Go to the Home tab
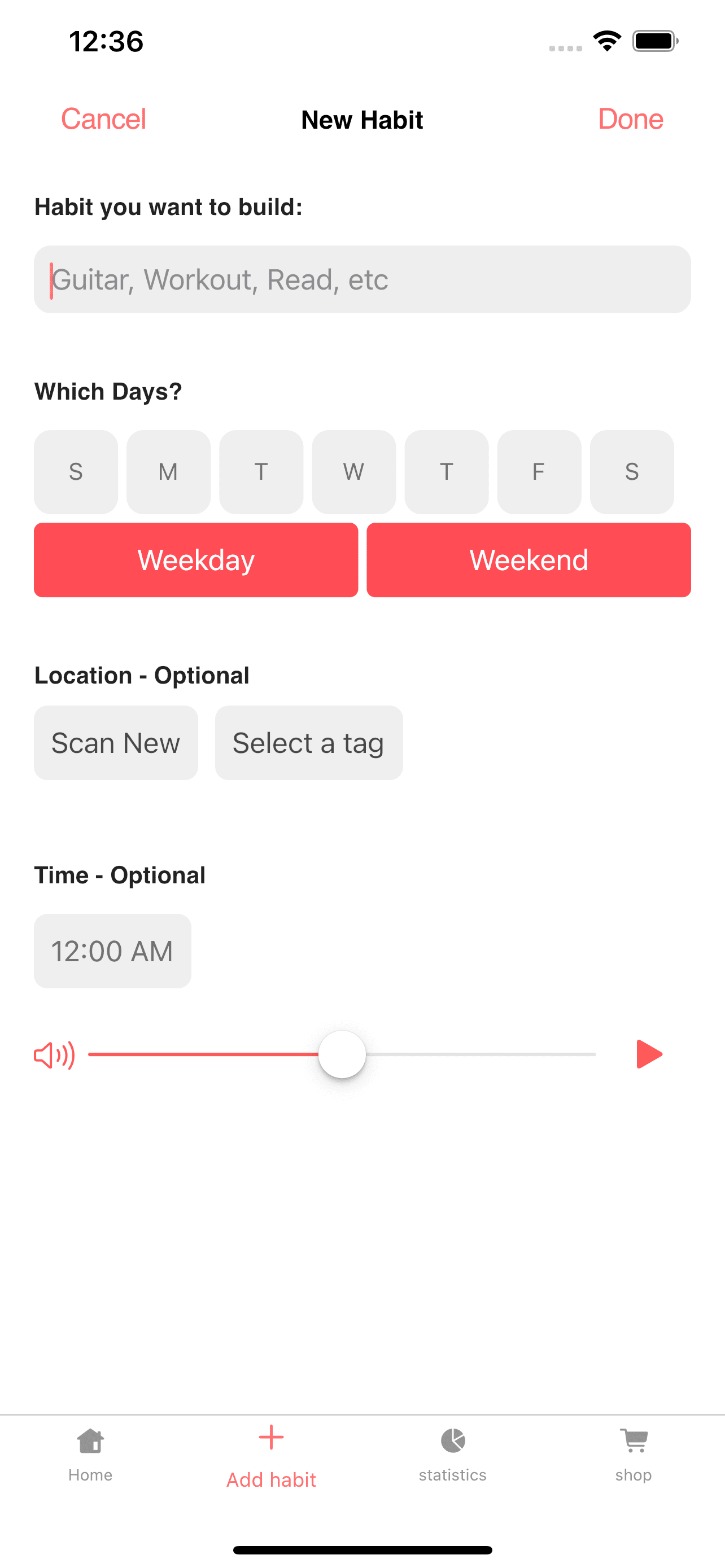 [x=90, y=1455]
